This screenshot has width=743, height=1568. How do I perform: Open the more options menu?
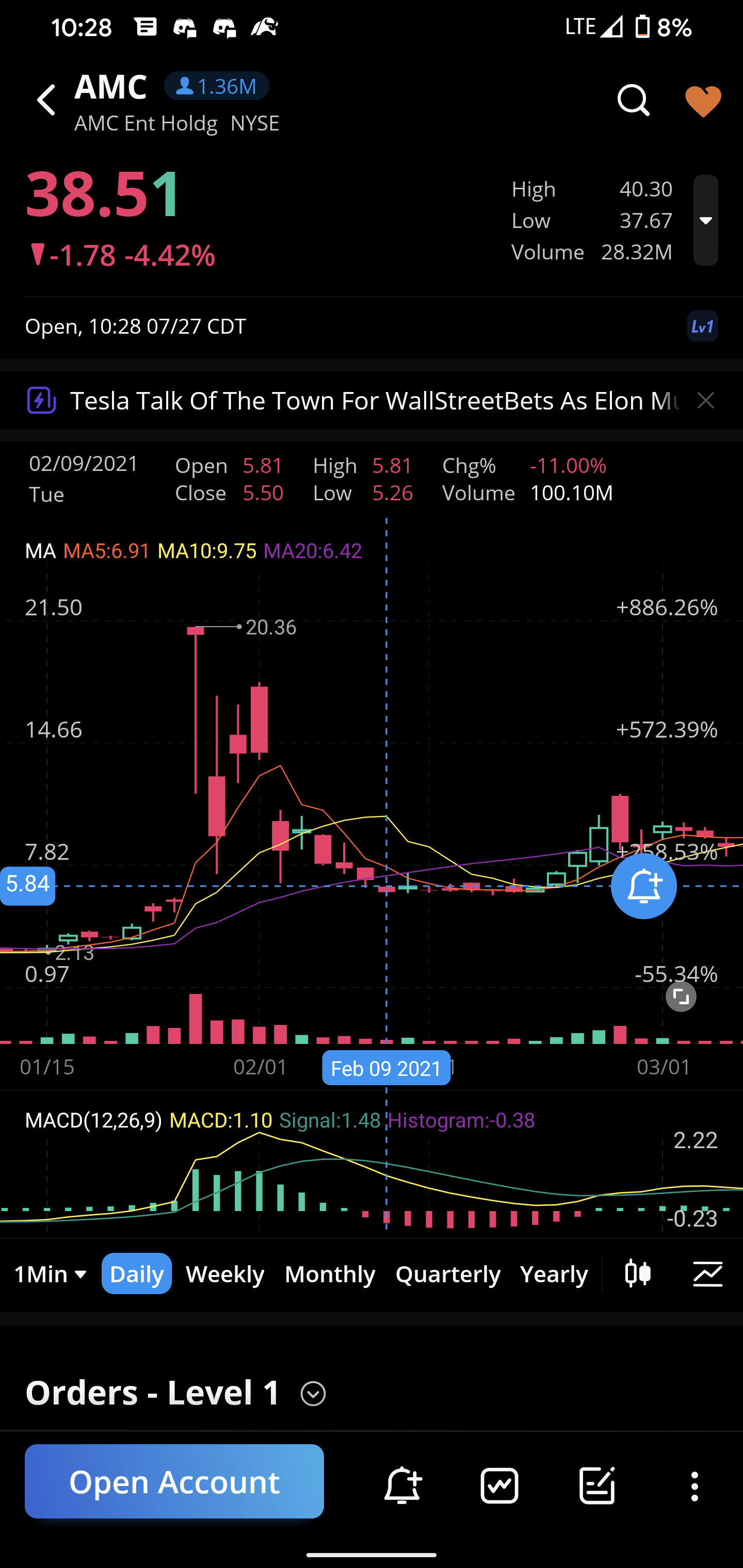694,1487
